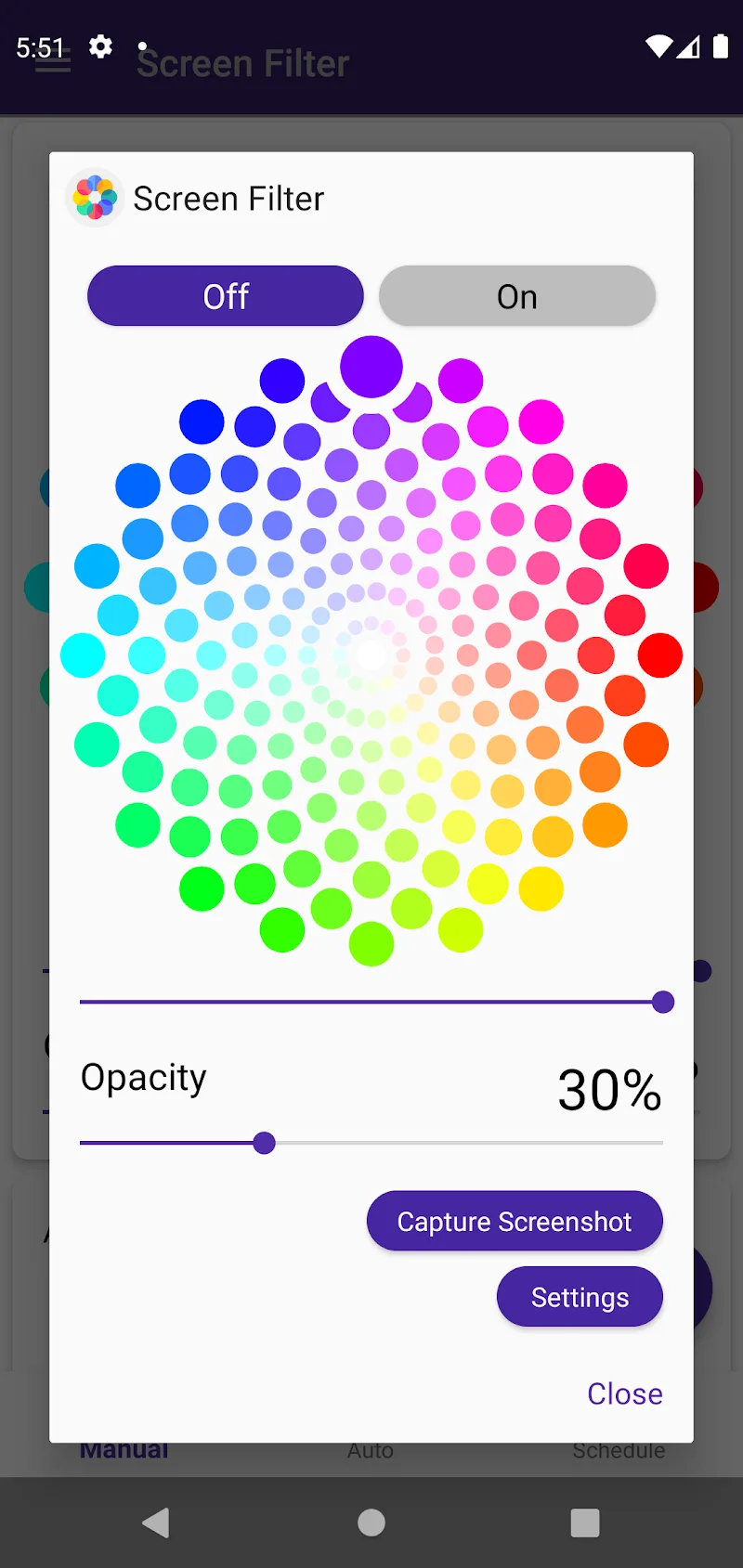Tap the Home navigation circle

pyautogui.click(x=371, y=1522)
